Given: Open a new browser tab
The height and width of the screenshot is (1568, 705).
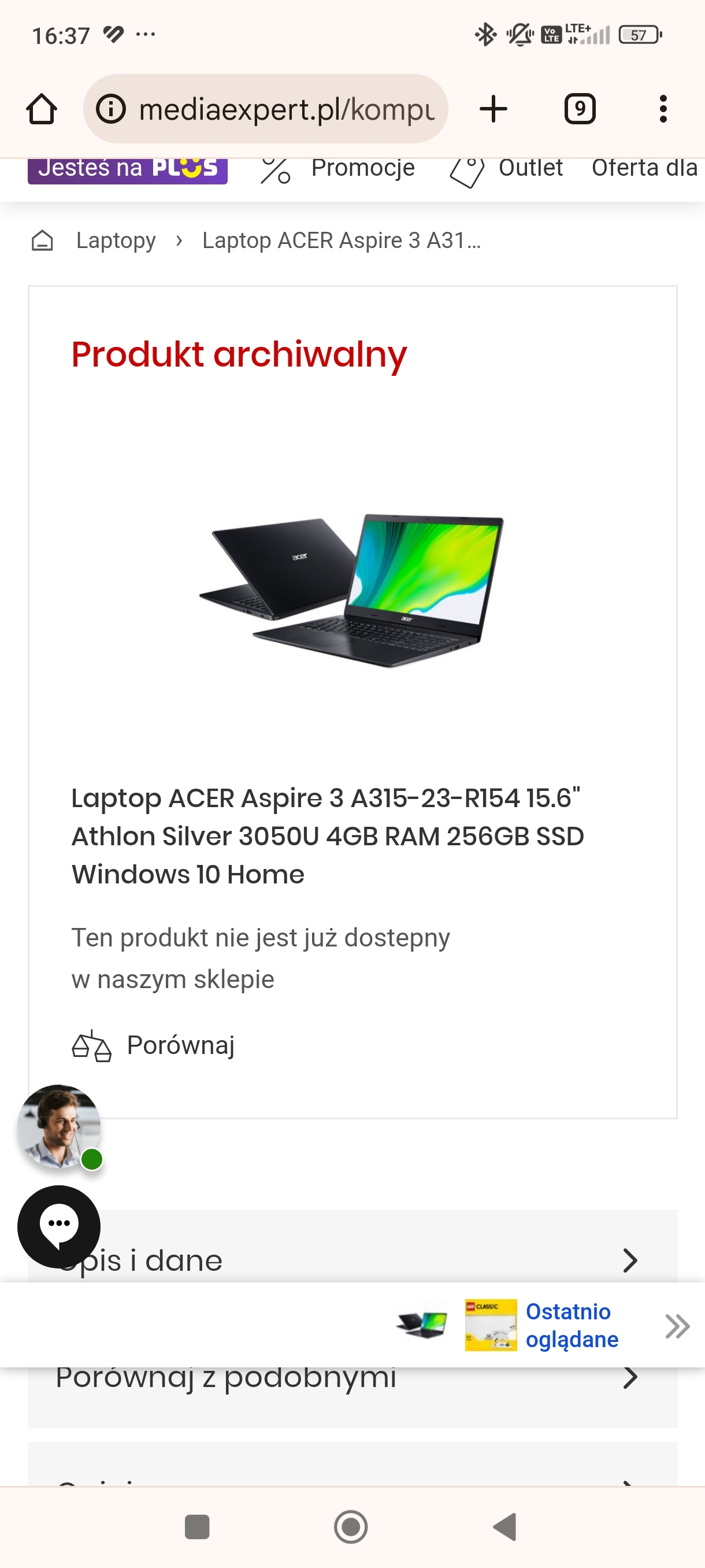Looking at the screenshot, I should pos(493,109).
